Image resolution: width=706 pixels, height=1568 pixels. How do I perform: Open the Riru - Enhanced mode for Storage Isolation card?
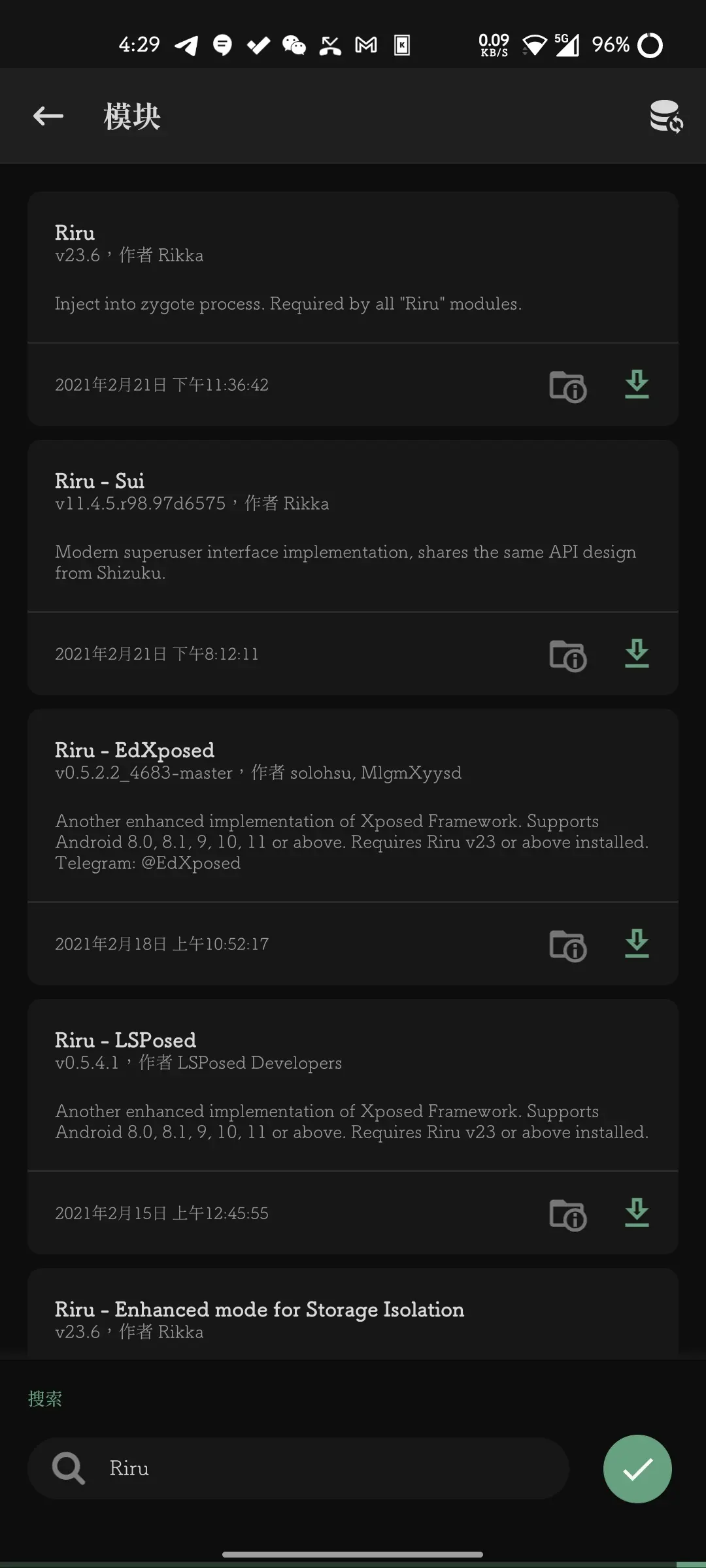coord(353,1313)
